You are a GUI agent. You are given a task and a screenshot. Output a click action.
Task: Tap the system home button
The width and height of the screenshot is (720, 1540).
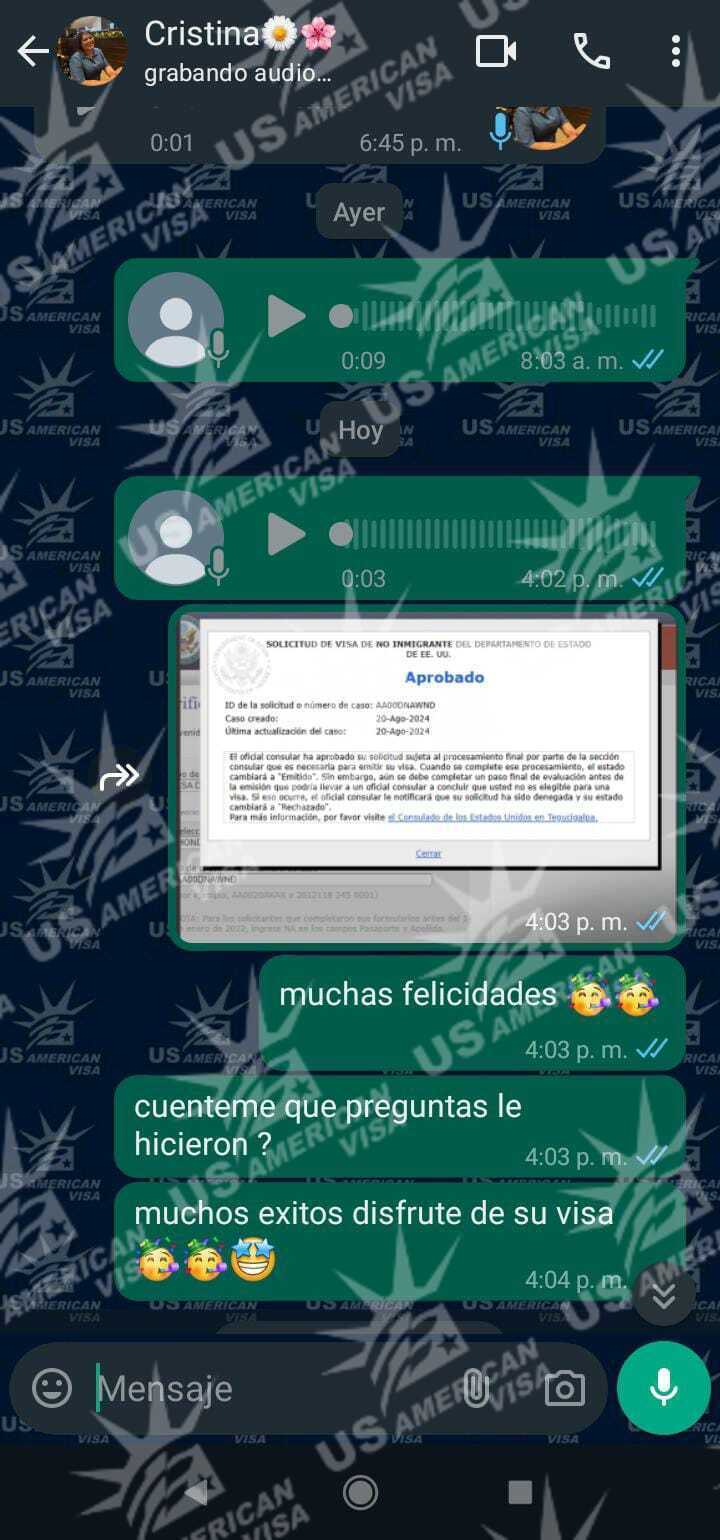coord(360,1493)
